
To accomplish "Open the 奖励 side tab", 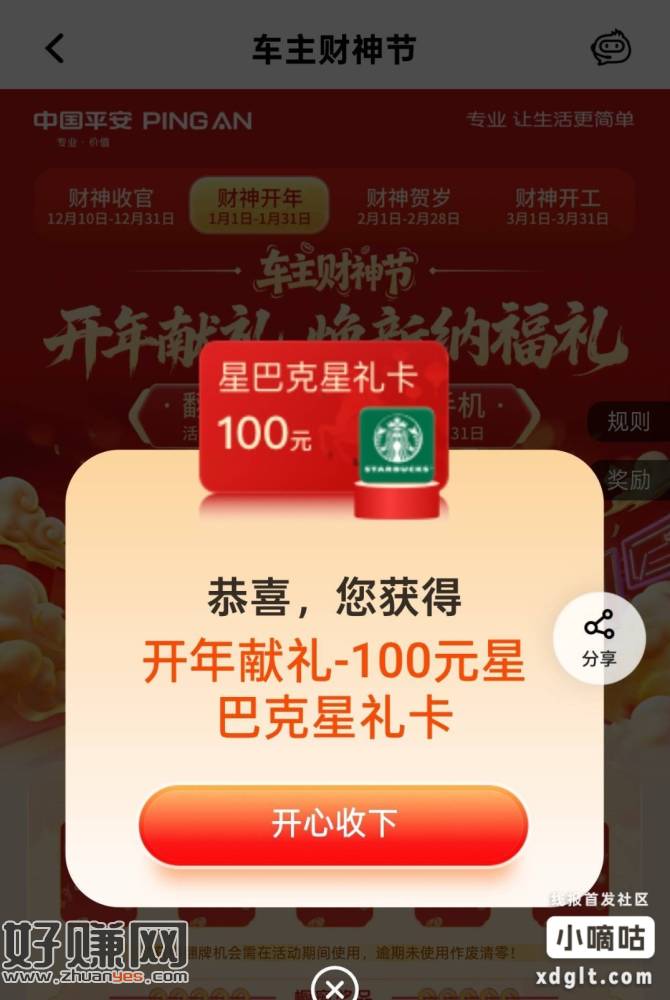I will 630,479.
